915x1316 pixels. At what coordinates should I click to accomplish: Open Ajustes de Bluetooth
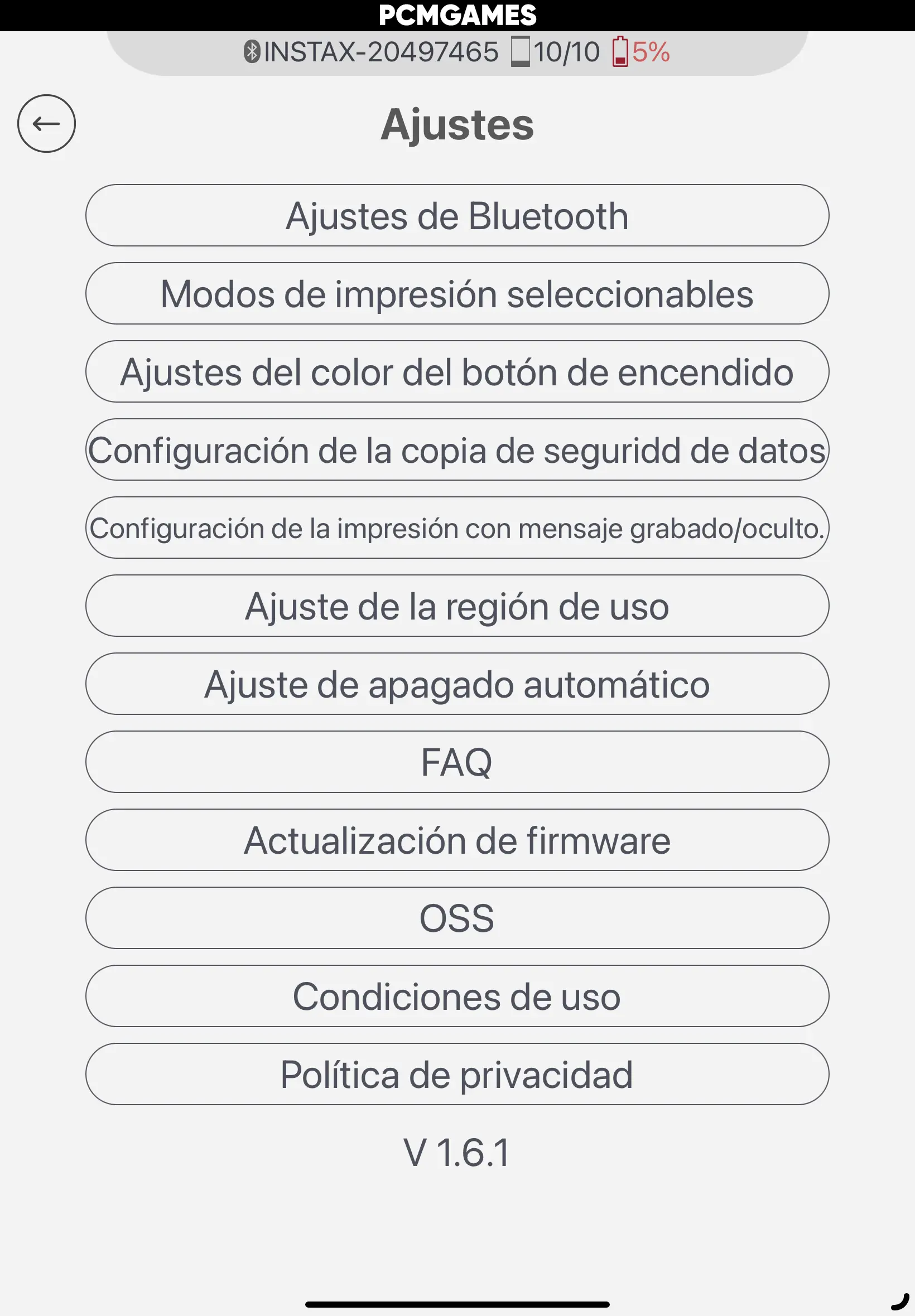tap(457, 215)
